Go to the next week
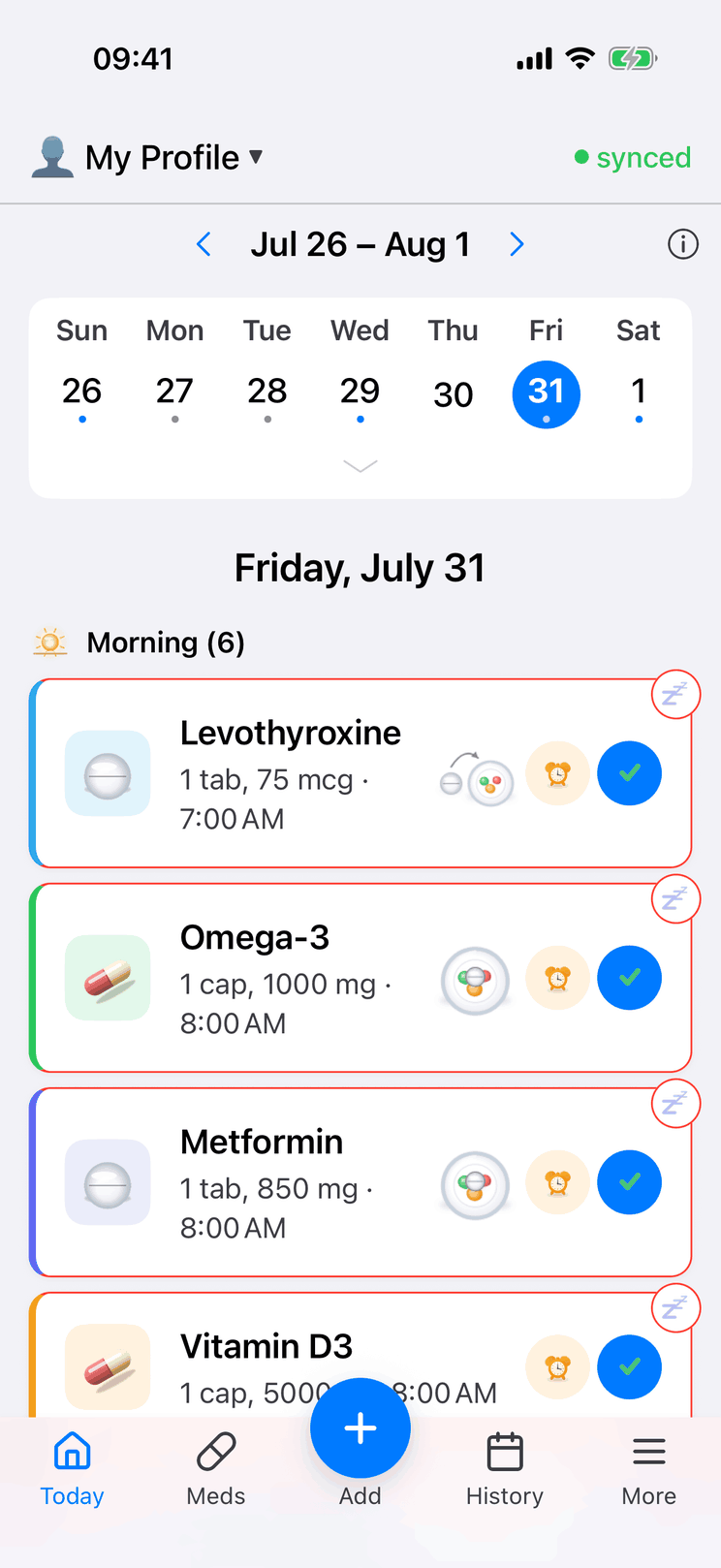 point(517,244)
